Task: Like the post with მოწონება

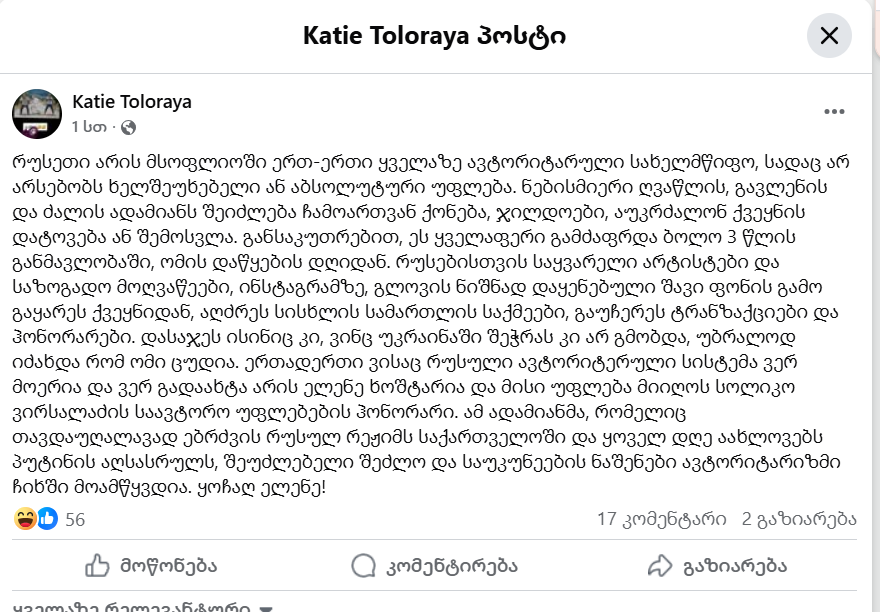Action: point(151,566)
